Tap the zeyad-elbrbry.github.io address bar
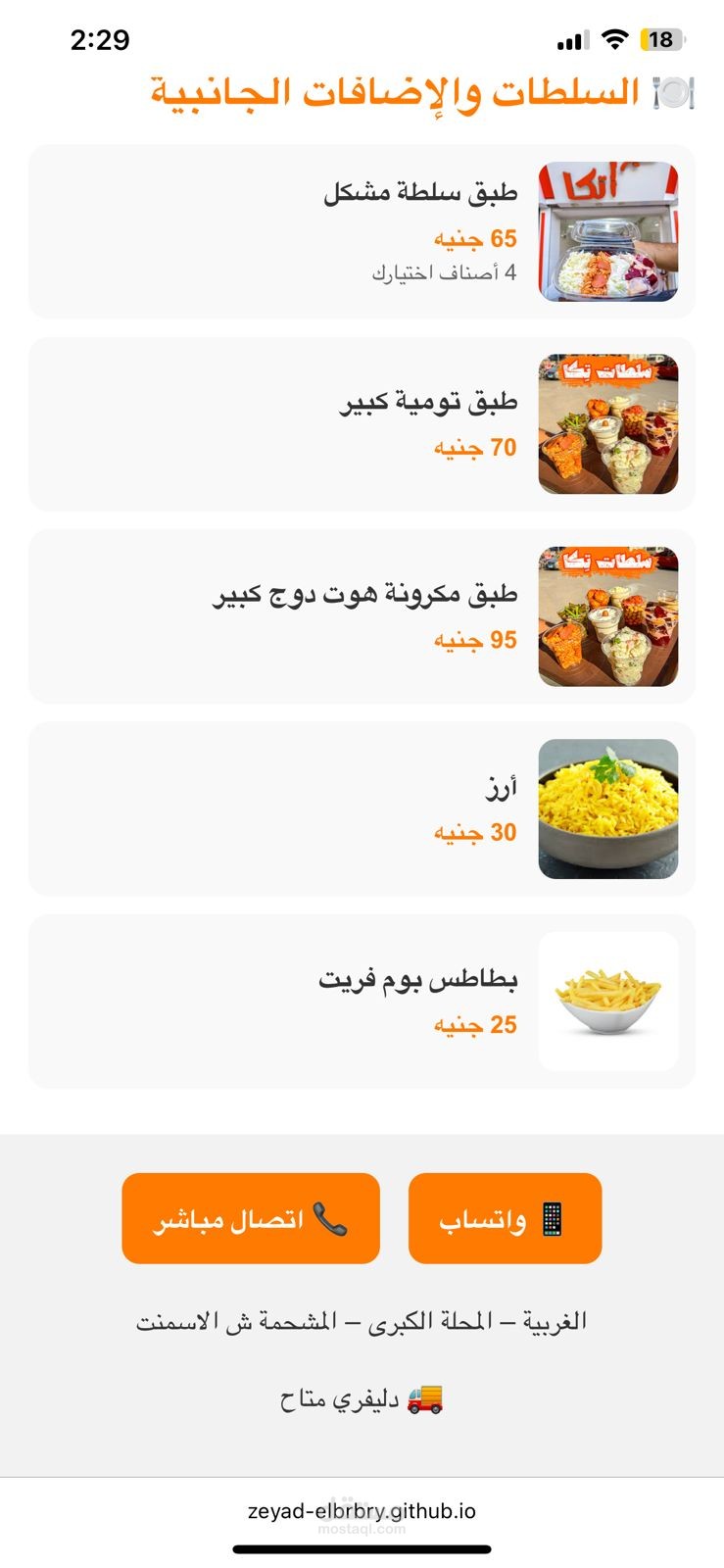The height and width of the screenshot is (1568, 724). [362, 1510]
